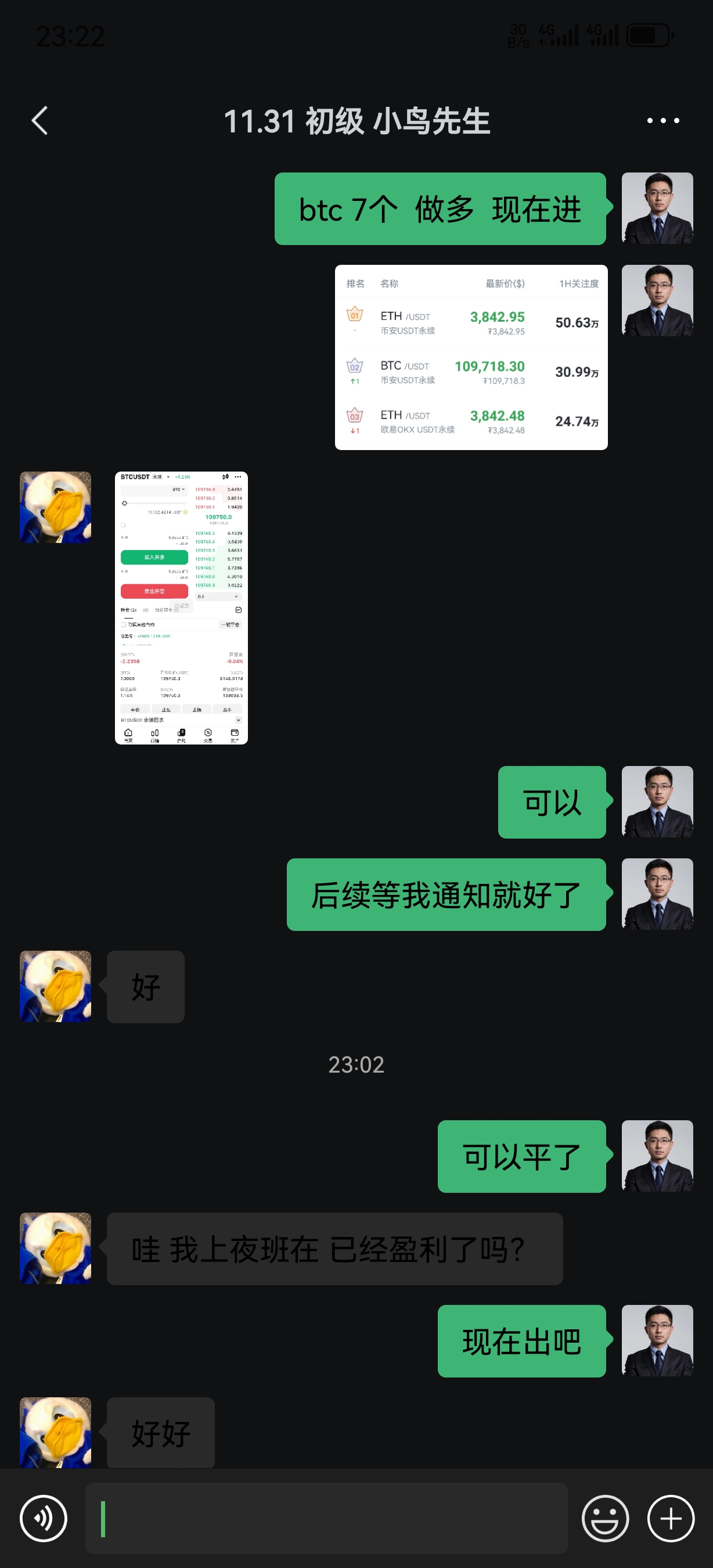View the BTCUSDT trading screenshot
The height and width of the screenshot is (1568, 713).
[181, 607]
